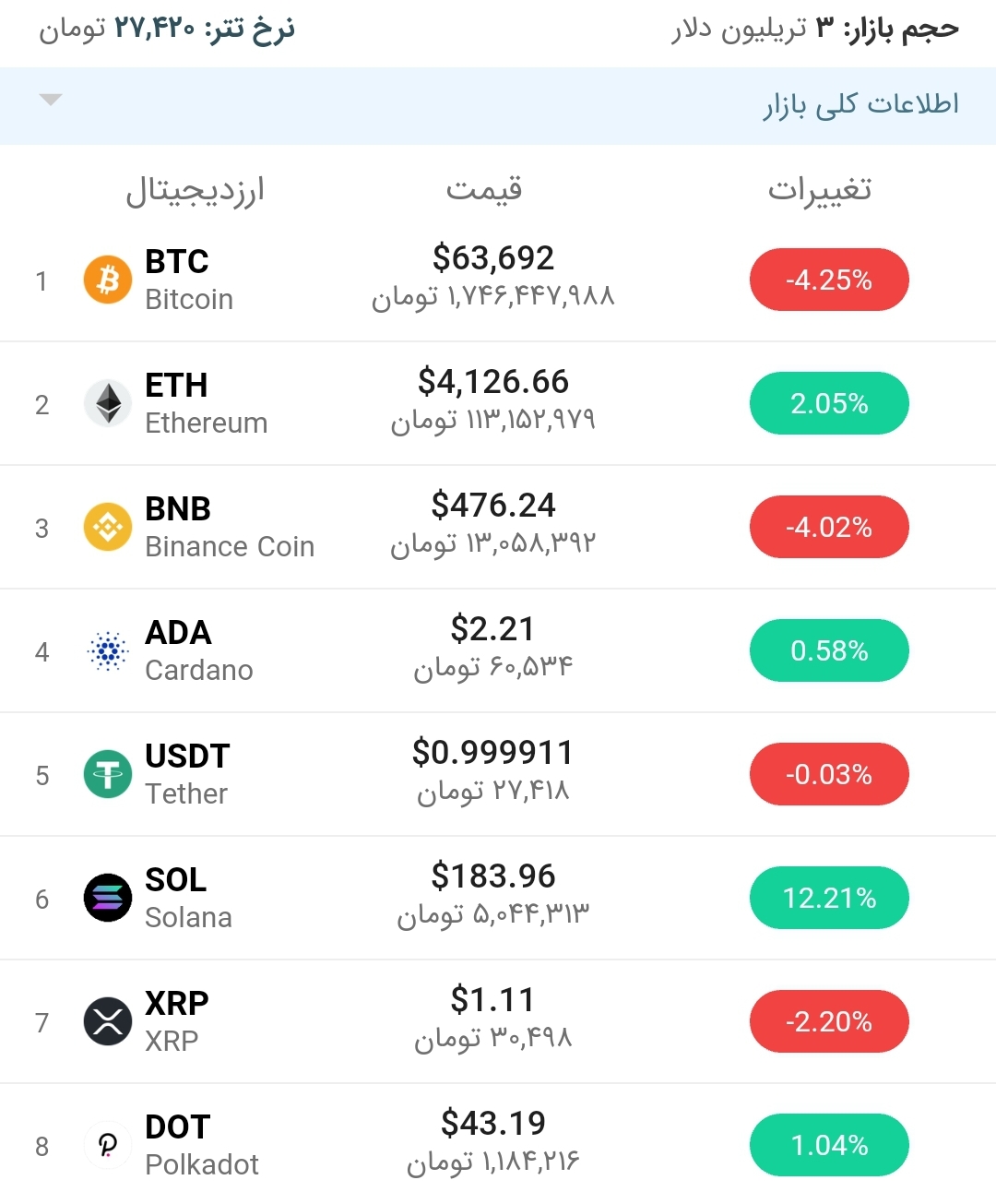Click the Ethereum diamond icon

click(x=107, y=403)
